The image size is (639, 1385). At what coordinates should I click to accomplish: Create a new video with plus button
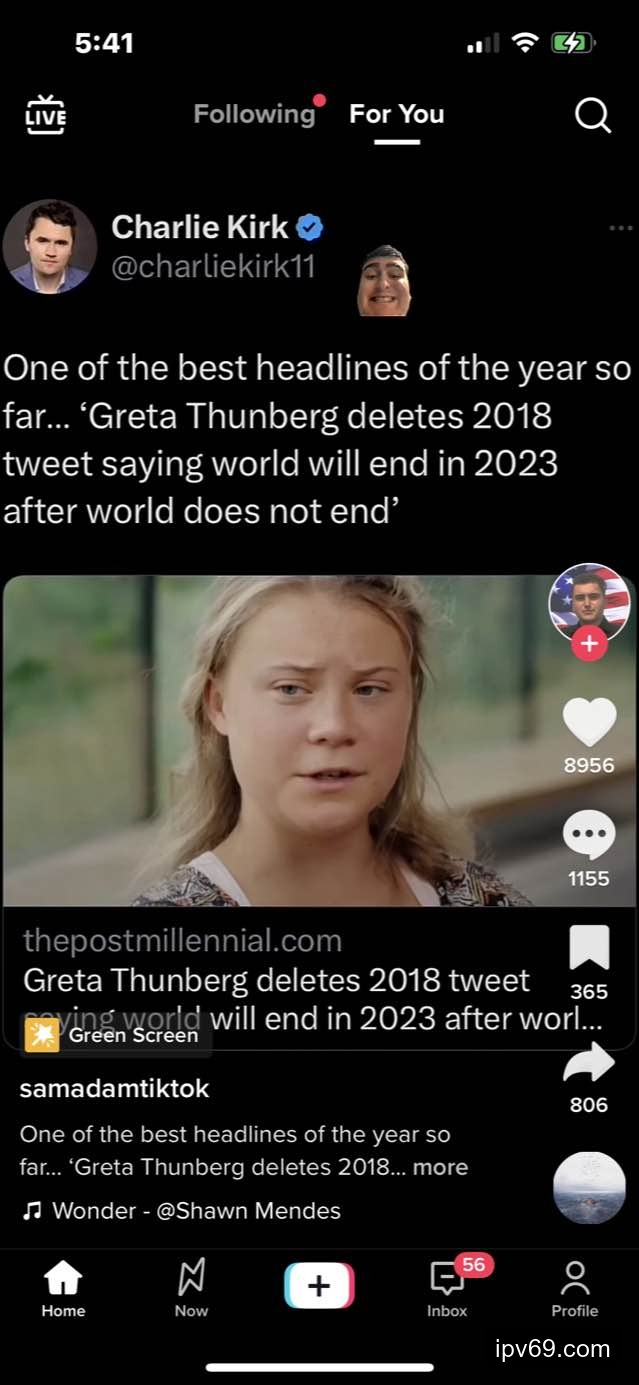(x=319, y=1286)
